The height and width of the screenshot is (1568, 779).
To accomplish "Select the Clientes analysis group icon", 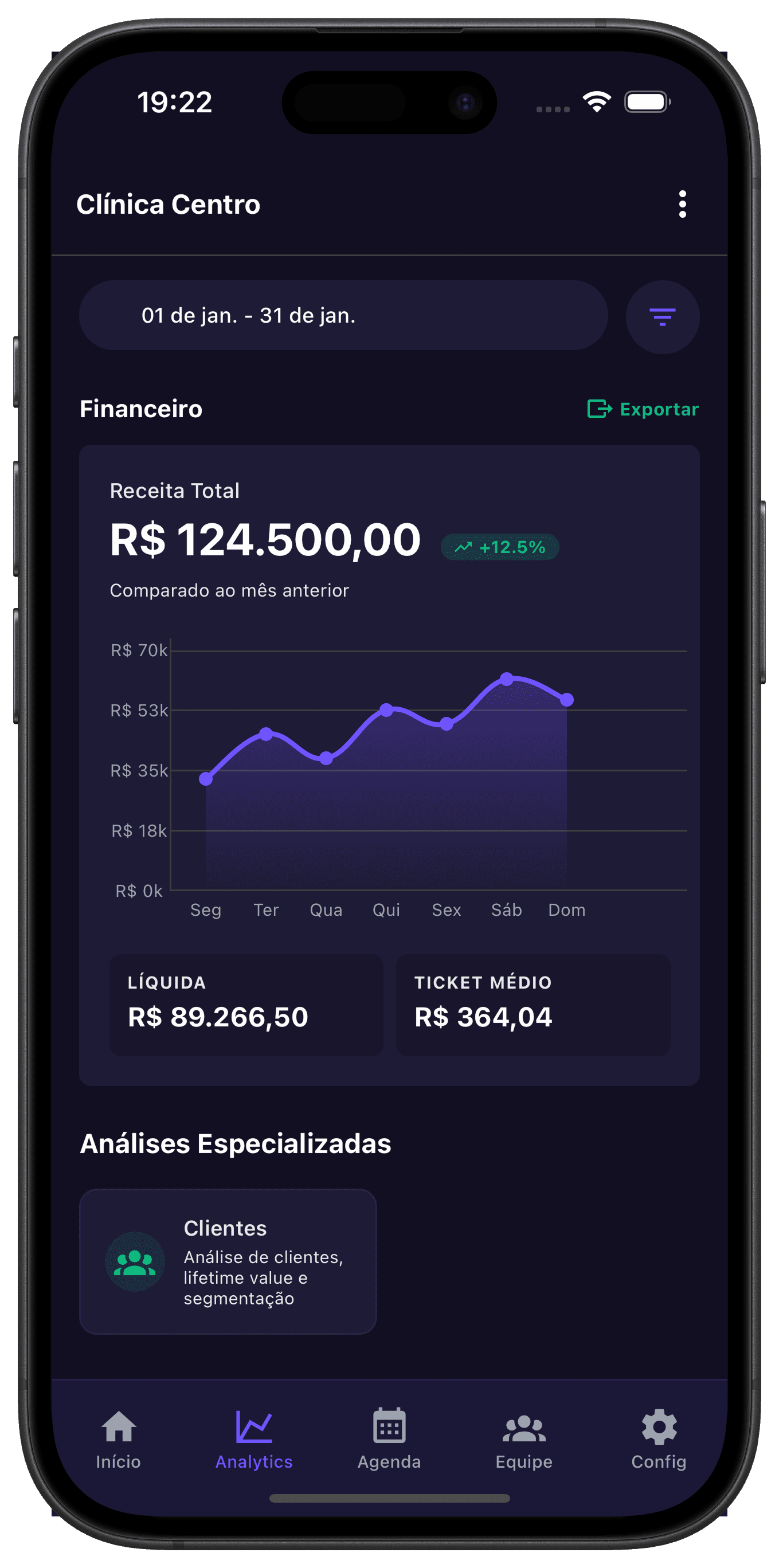I will pyautogui.click(x=135, y=1262).
